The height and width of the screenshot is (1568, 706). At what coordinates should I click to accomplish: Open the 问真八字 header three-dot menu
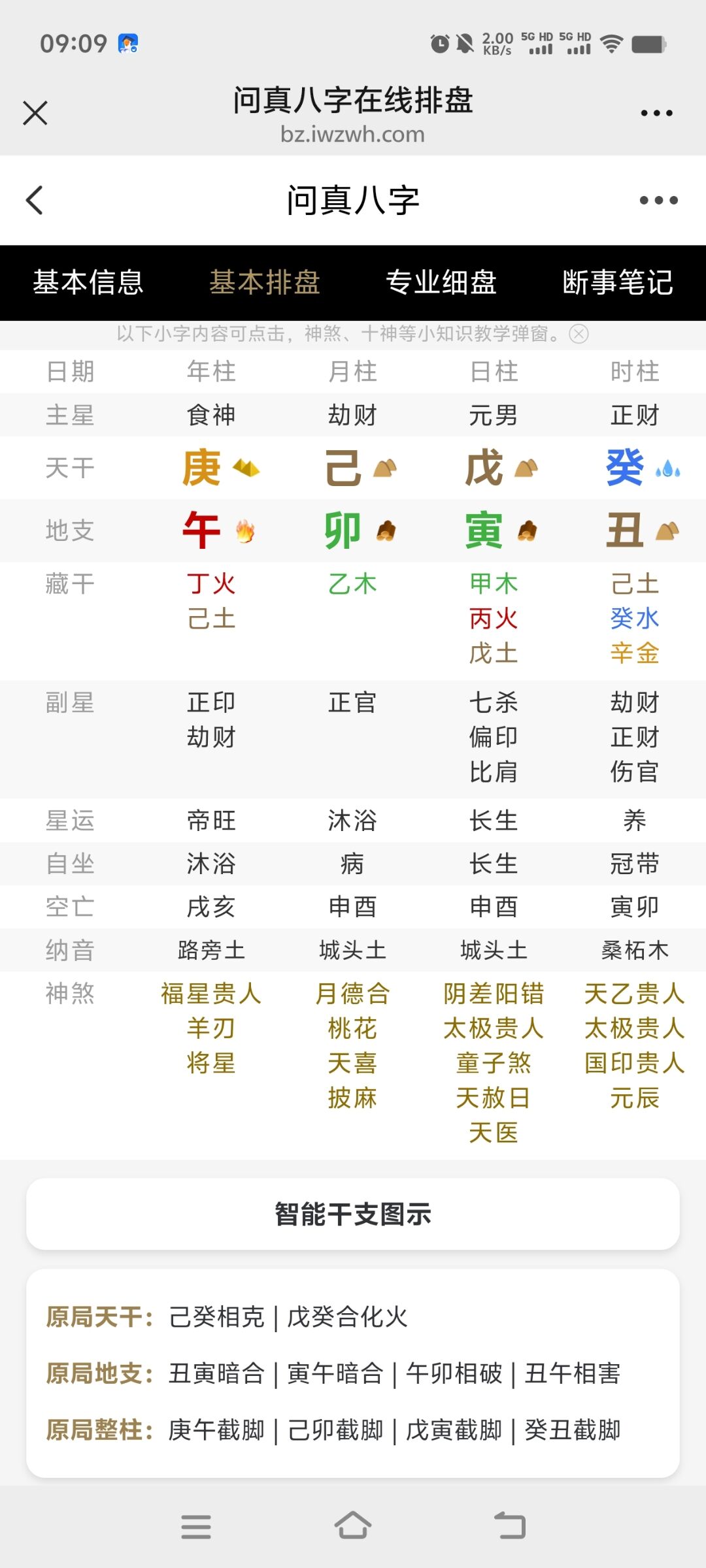658,200
